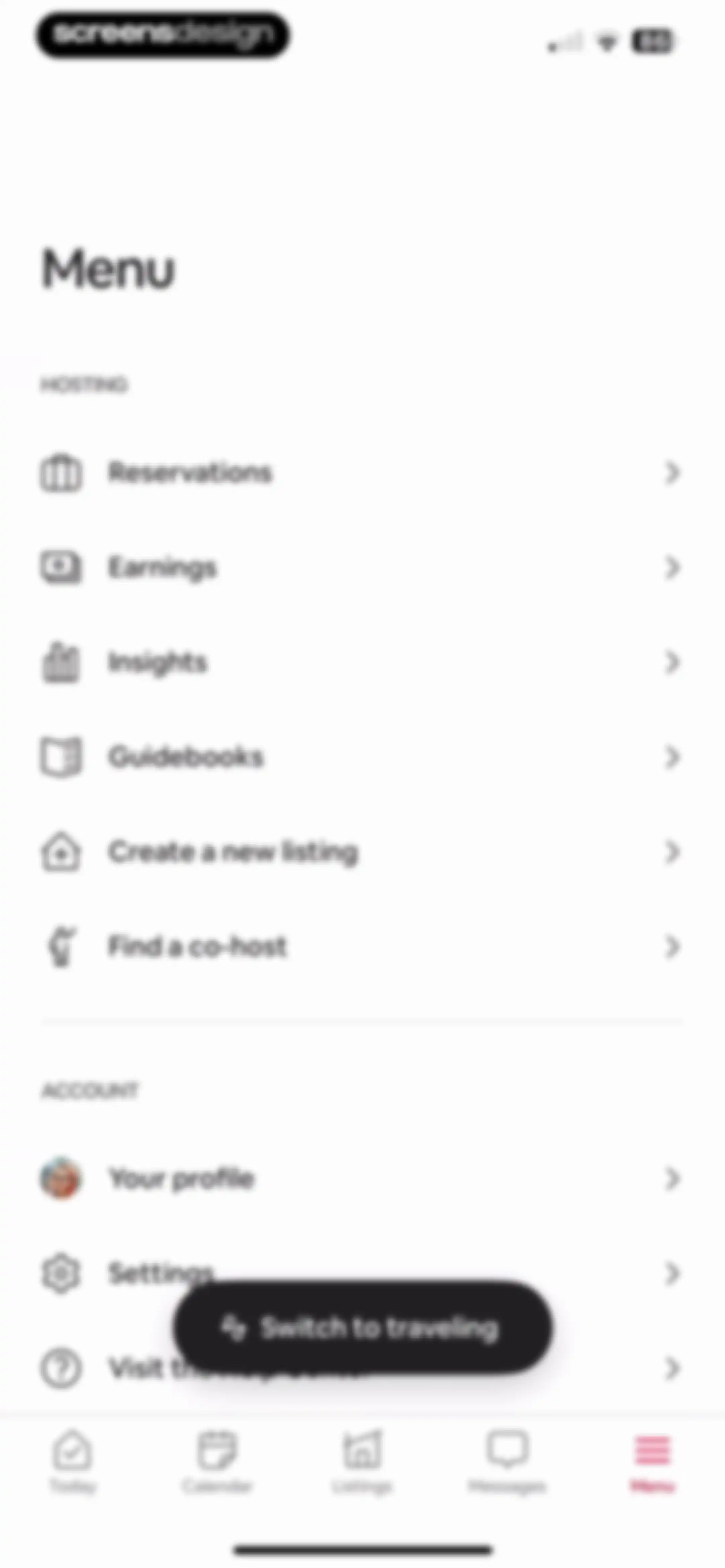Open the Earnings row

pos(361,567)
